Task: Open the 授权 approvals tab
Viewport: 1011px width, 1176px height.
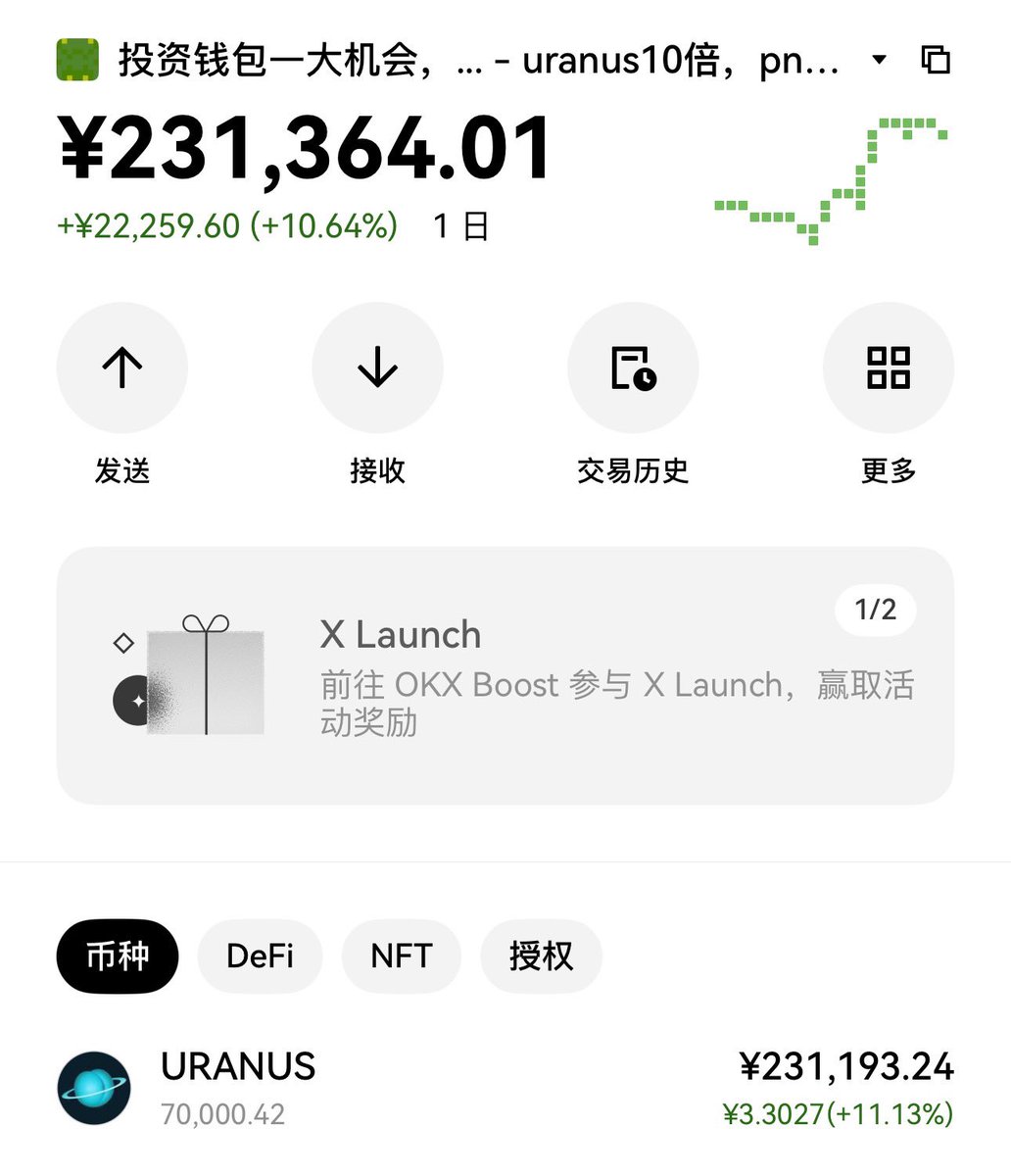Action: pyautogui.click(x=541, y=955)
